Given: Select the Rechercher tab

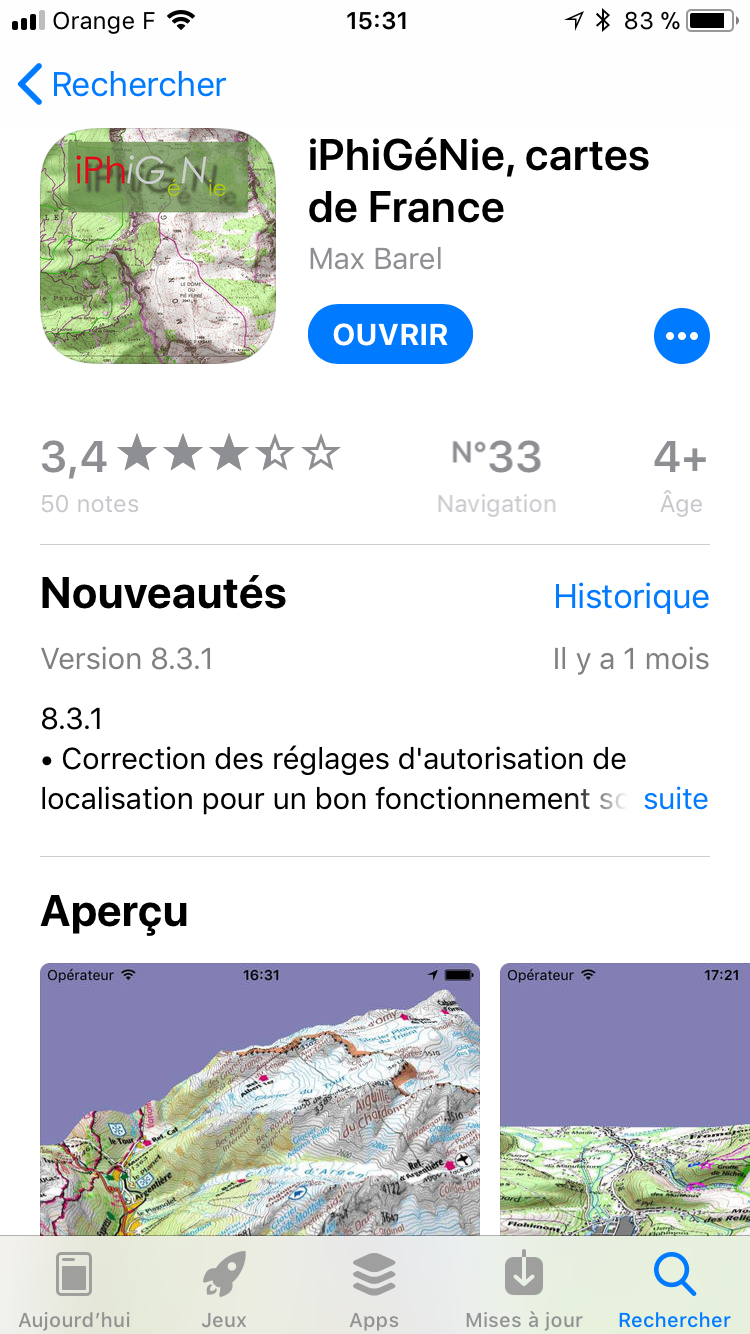Looking at the screenshot, I should (674, 1290).
